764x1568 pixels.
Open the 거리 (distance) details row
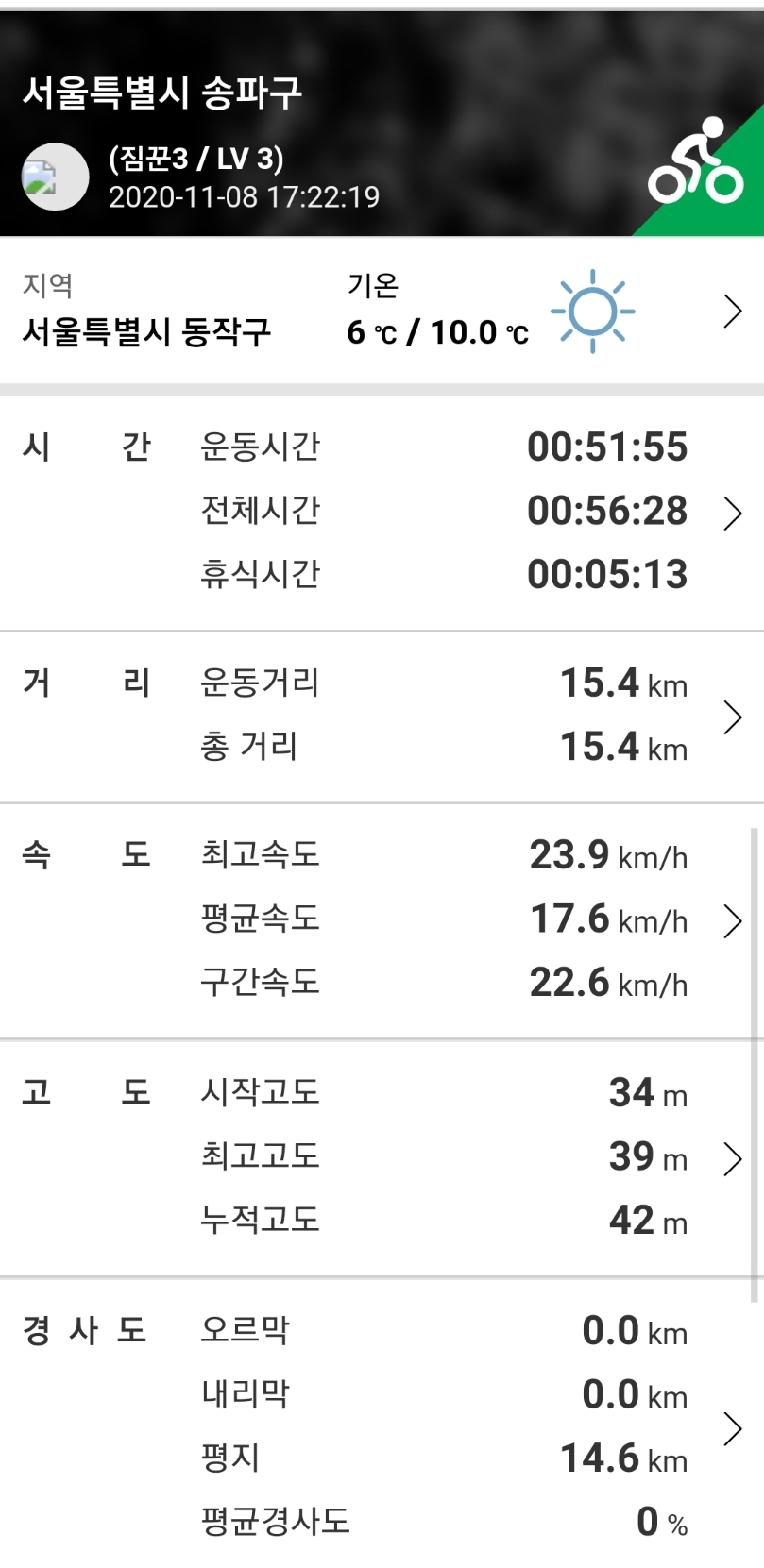click(733, 717)
